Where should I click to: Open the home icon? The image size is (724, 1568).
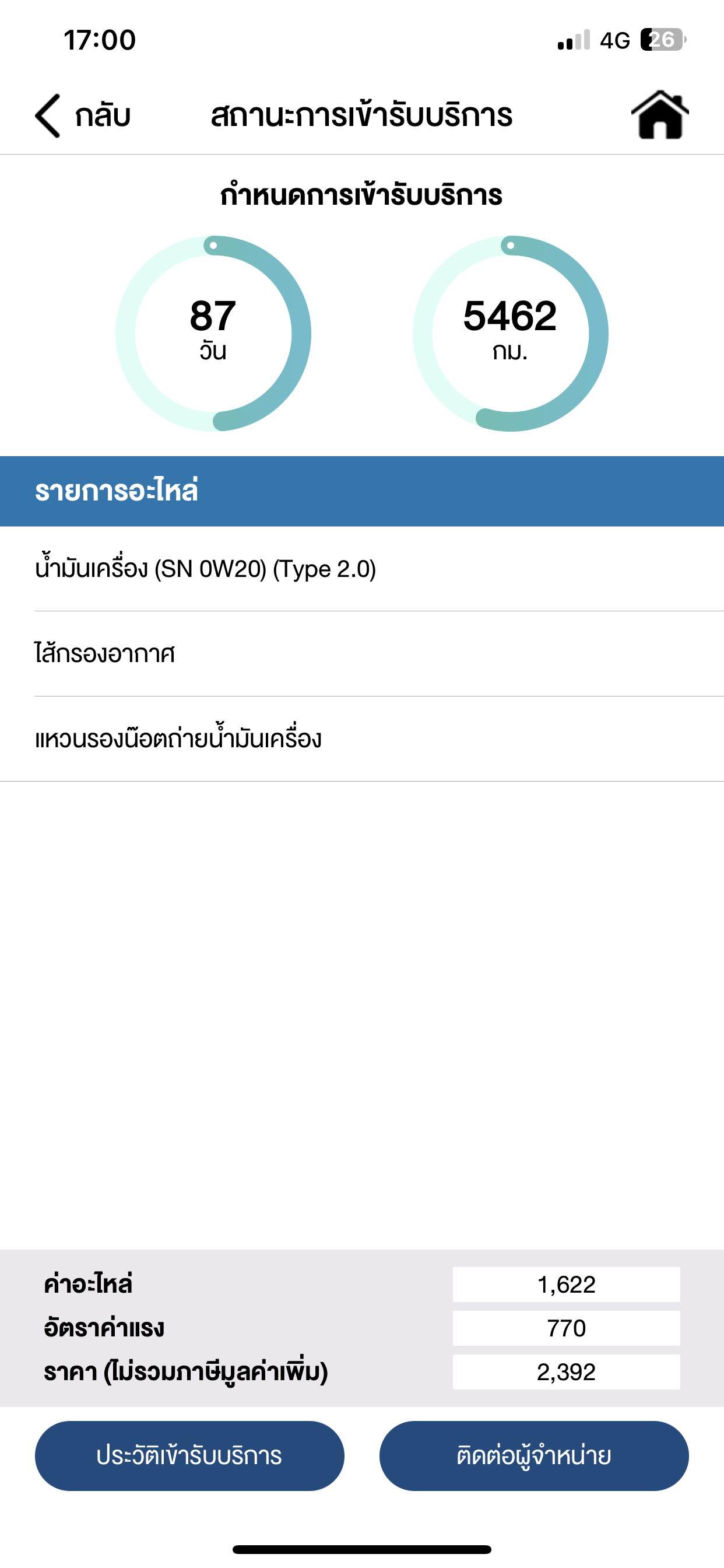(659, 115)
